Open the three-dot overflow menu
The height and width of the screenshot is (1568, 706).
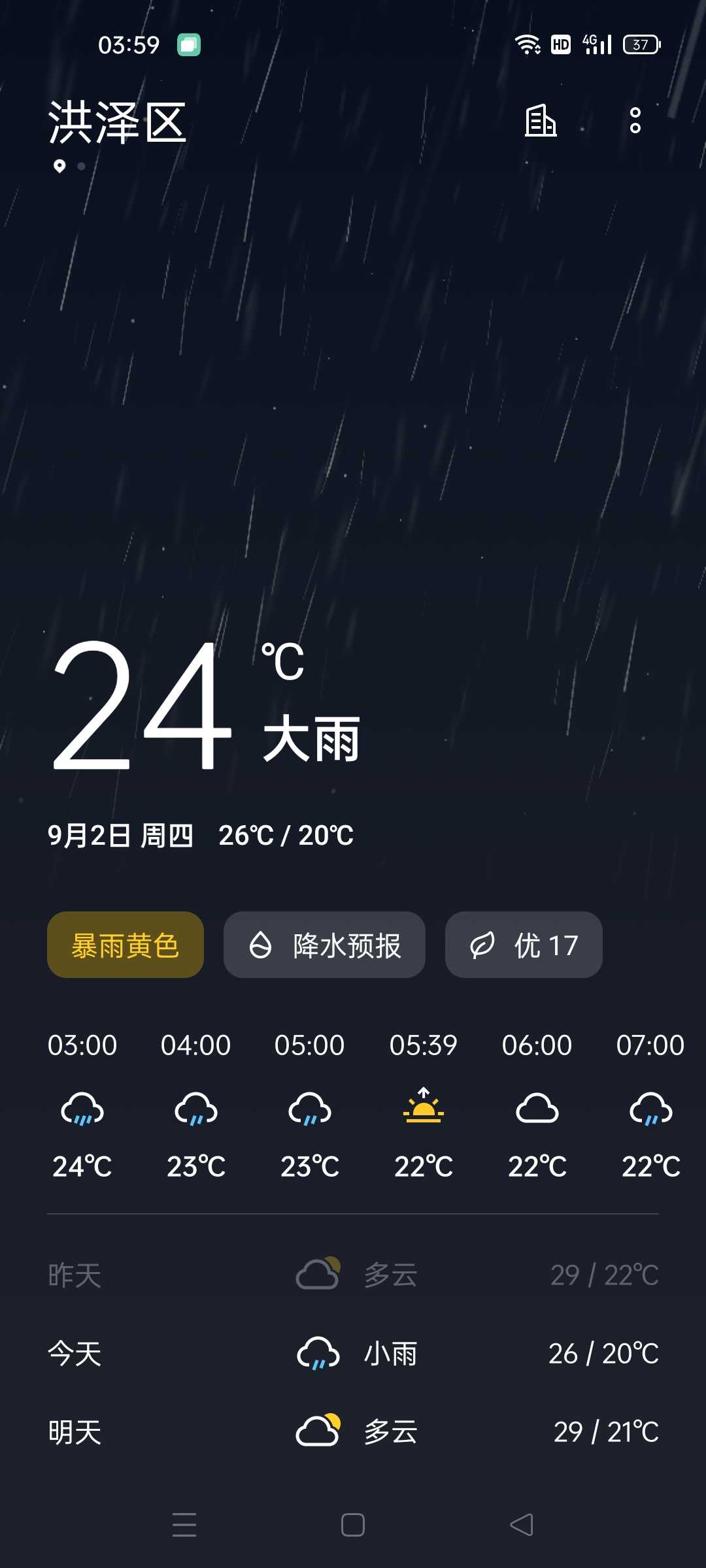coord(635,121)
